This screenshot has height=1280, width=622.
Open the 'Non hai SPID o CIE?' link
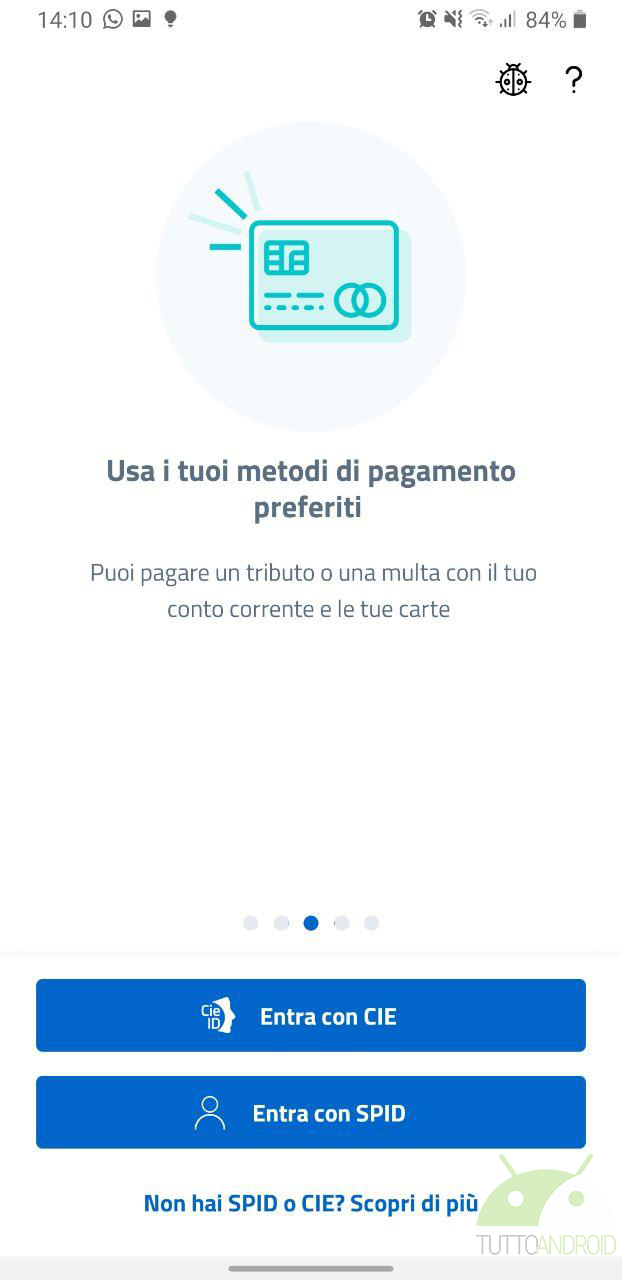click(310, 1203)
